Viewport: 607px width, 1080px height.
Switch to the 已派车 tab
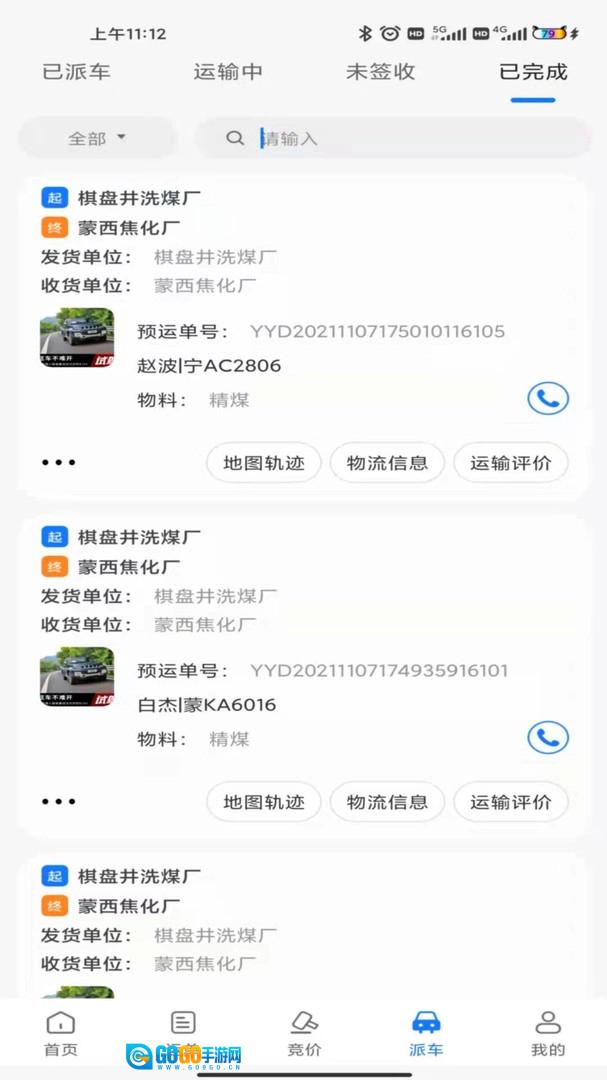[x=76, y=72]
